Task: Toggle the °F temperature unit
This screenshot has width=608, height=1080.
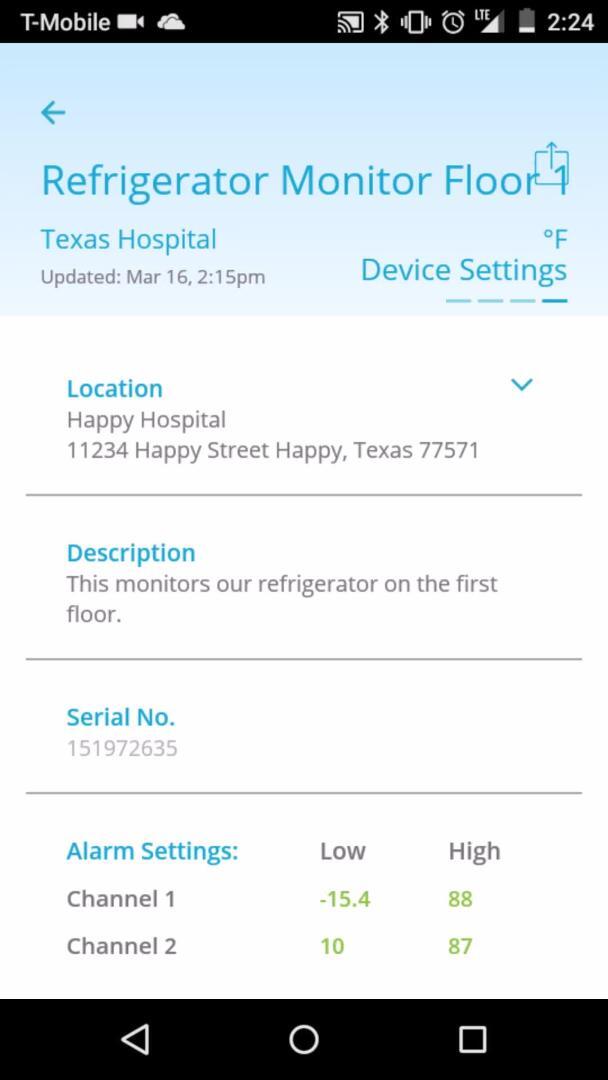Action: [554, 239]
